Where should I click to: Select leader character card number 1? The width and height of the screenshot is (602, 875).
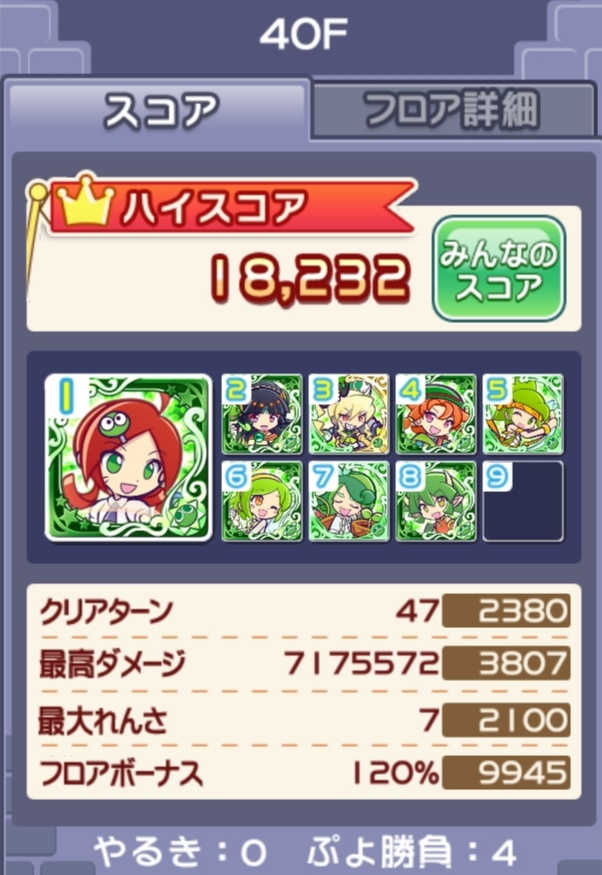(x=128, y=457)
